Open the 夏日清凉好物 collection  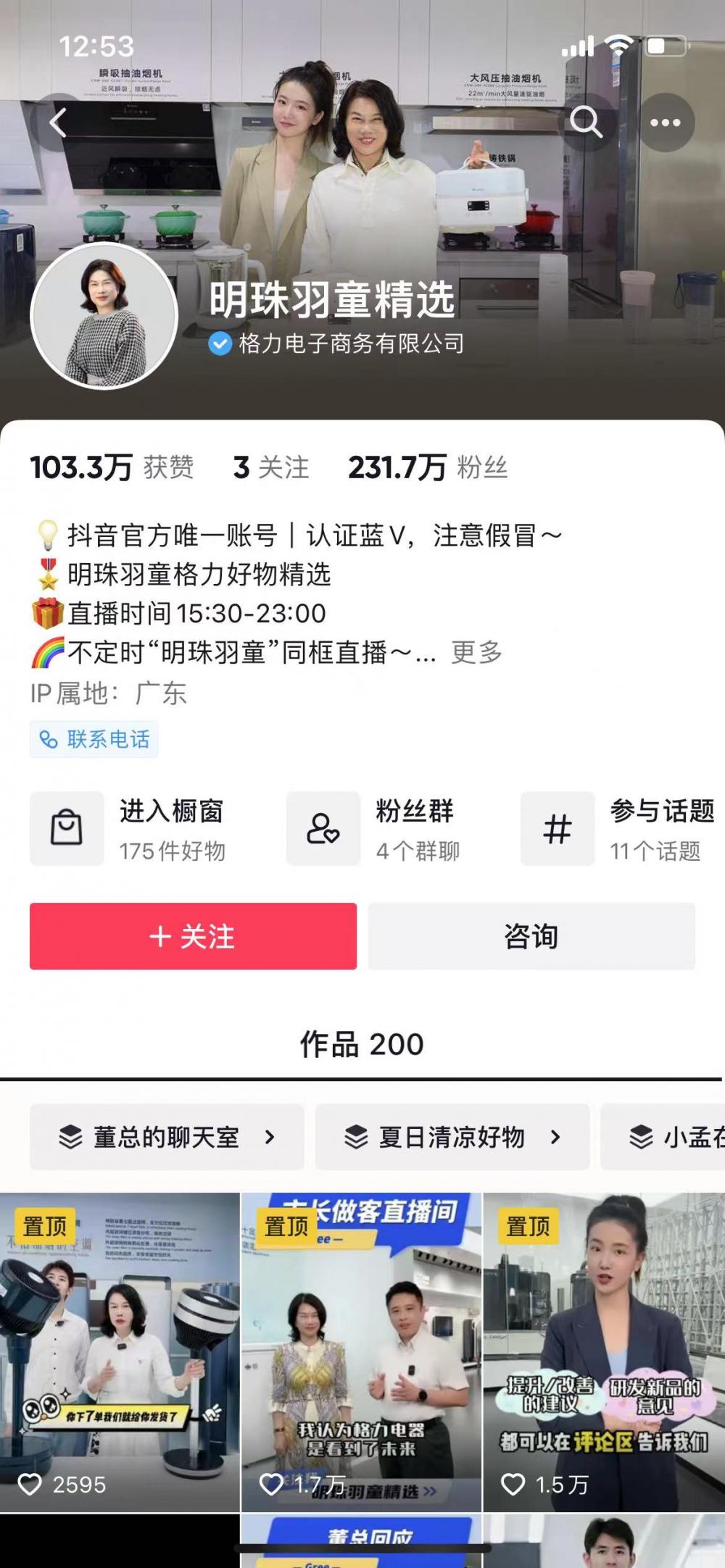click(x=452, y=1137)
